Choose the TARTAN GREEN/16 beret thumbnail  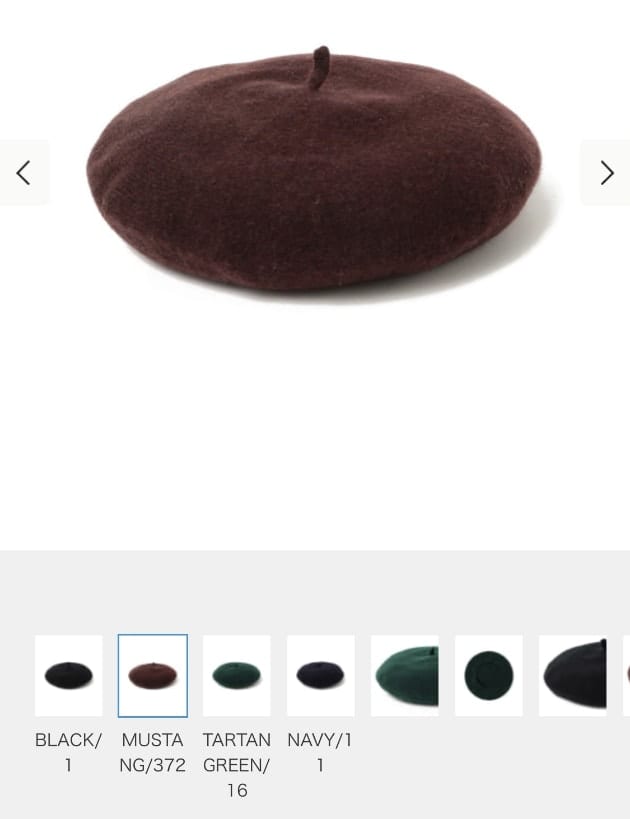coord(236,675)
